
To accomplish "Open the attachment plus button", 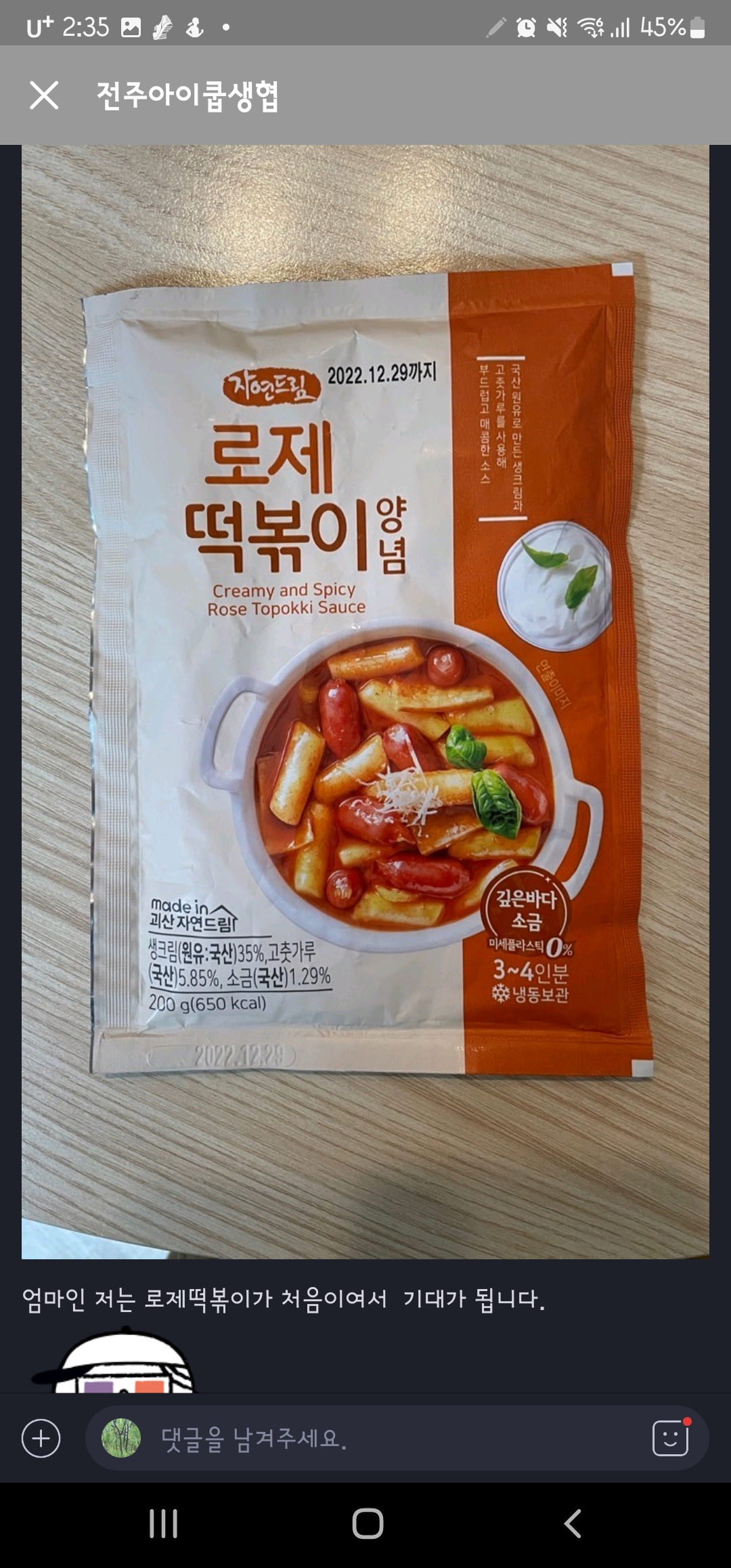I will tap(41, 1439).
